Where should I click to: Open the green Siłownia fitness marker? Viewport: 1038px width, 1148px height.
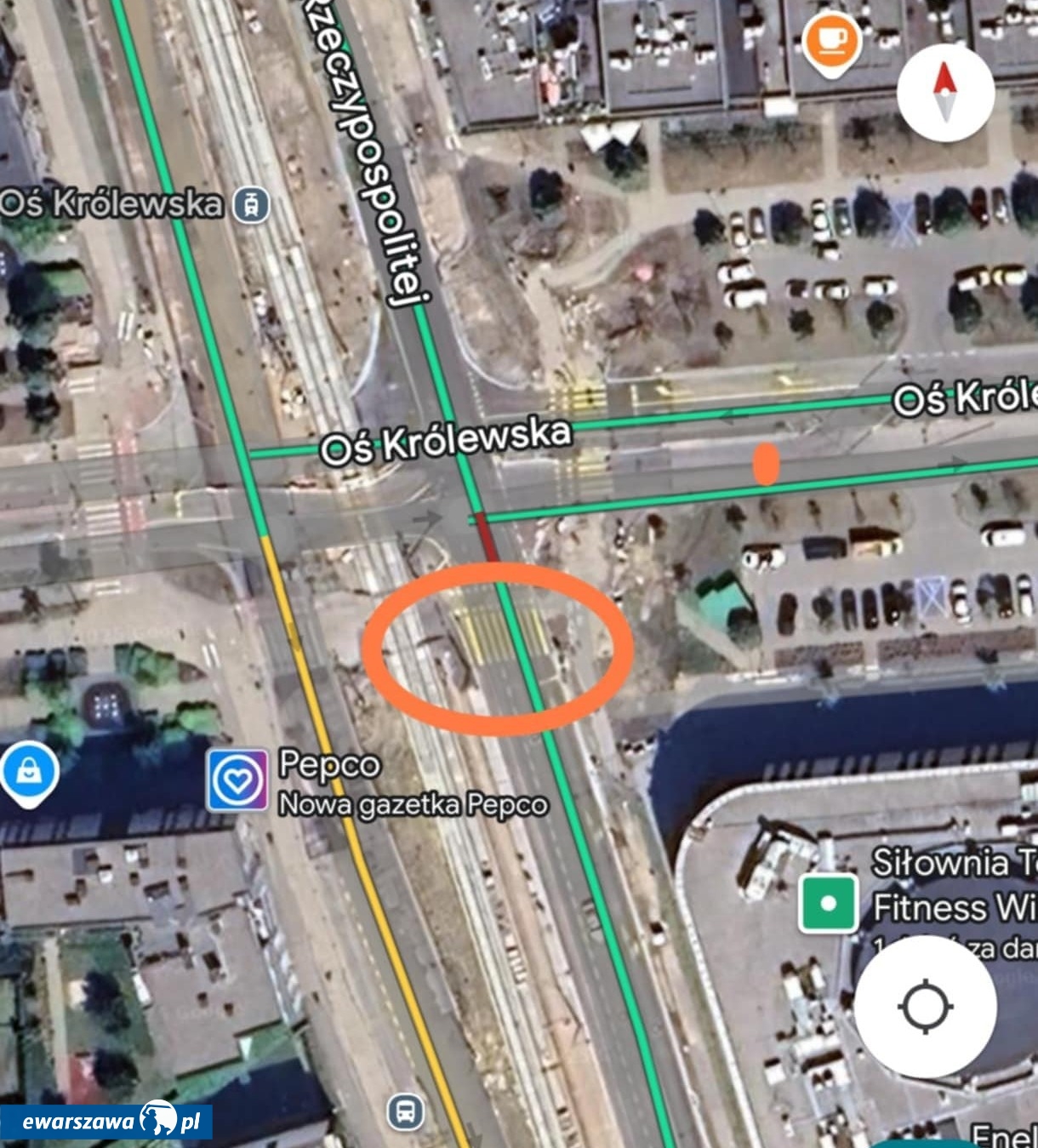[828, 903]
